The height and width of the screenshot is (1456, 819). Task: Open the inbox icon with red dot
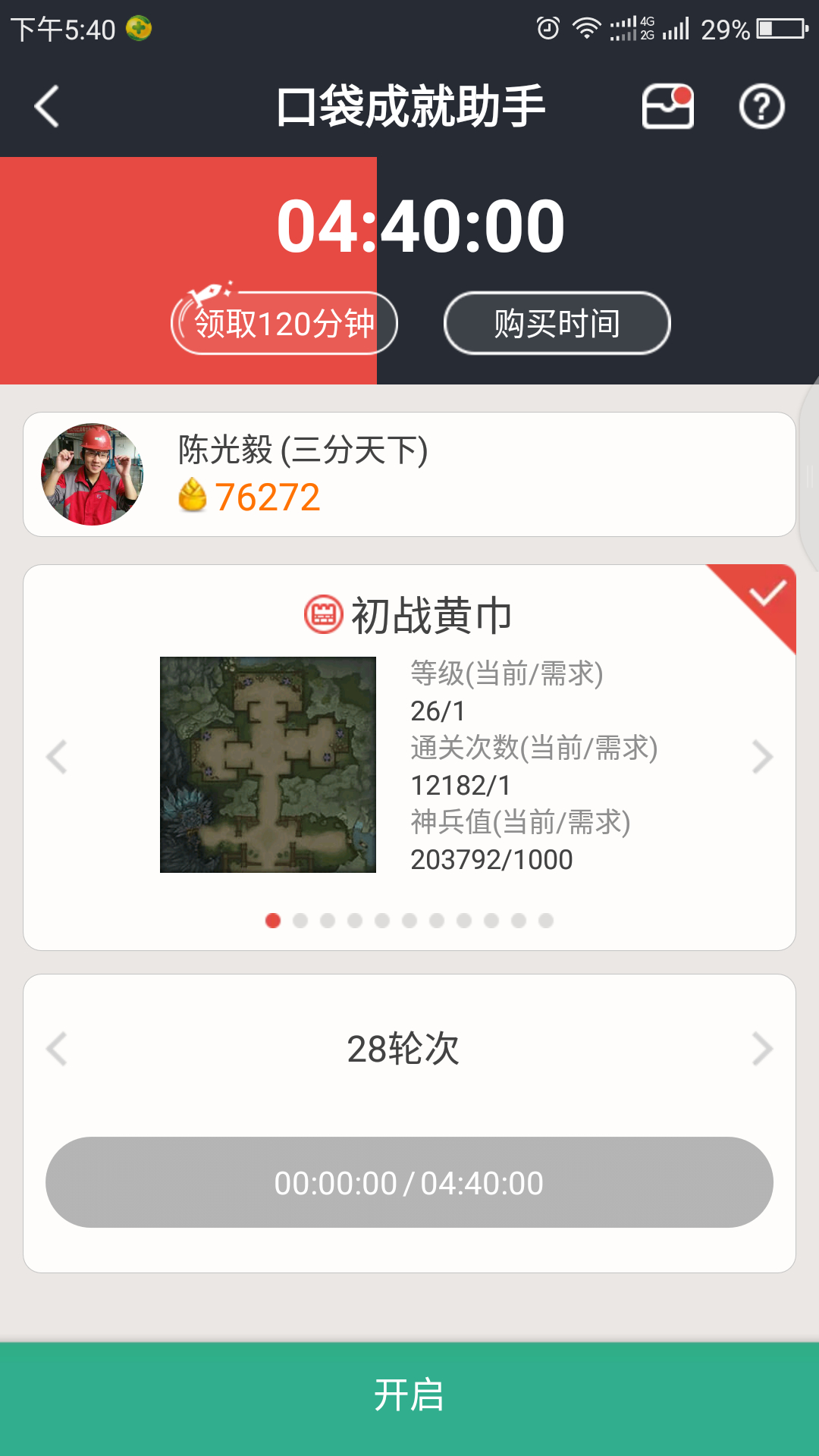[x=667, y=106]
